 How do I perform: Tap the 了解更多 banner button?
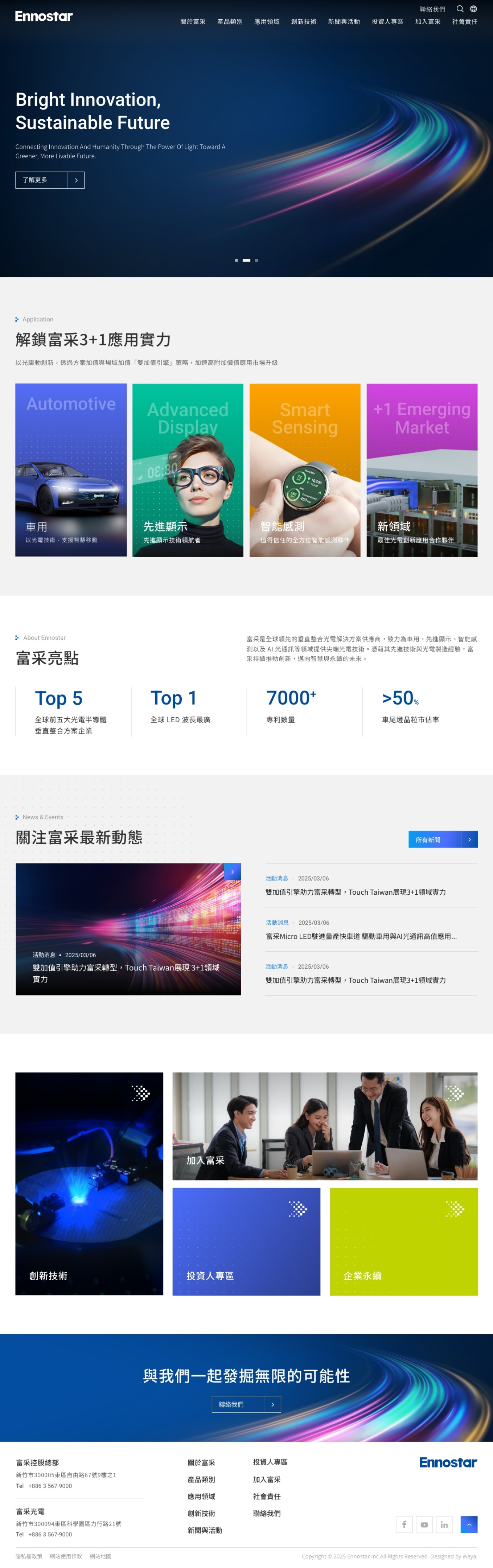pyautogui.click(x=50, y=180)
